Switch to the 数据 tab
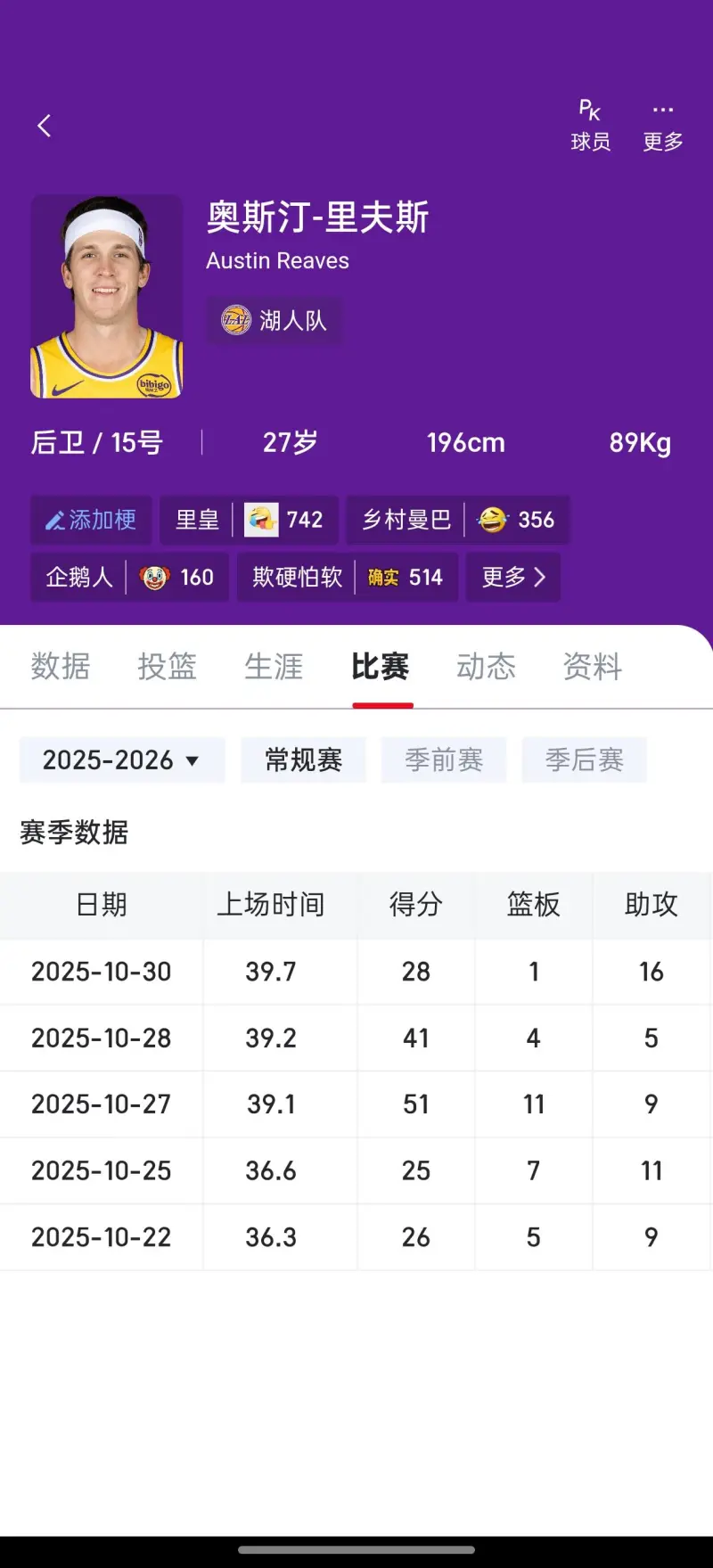 coord(61,667)
